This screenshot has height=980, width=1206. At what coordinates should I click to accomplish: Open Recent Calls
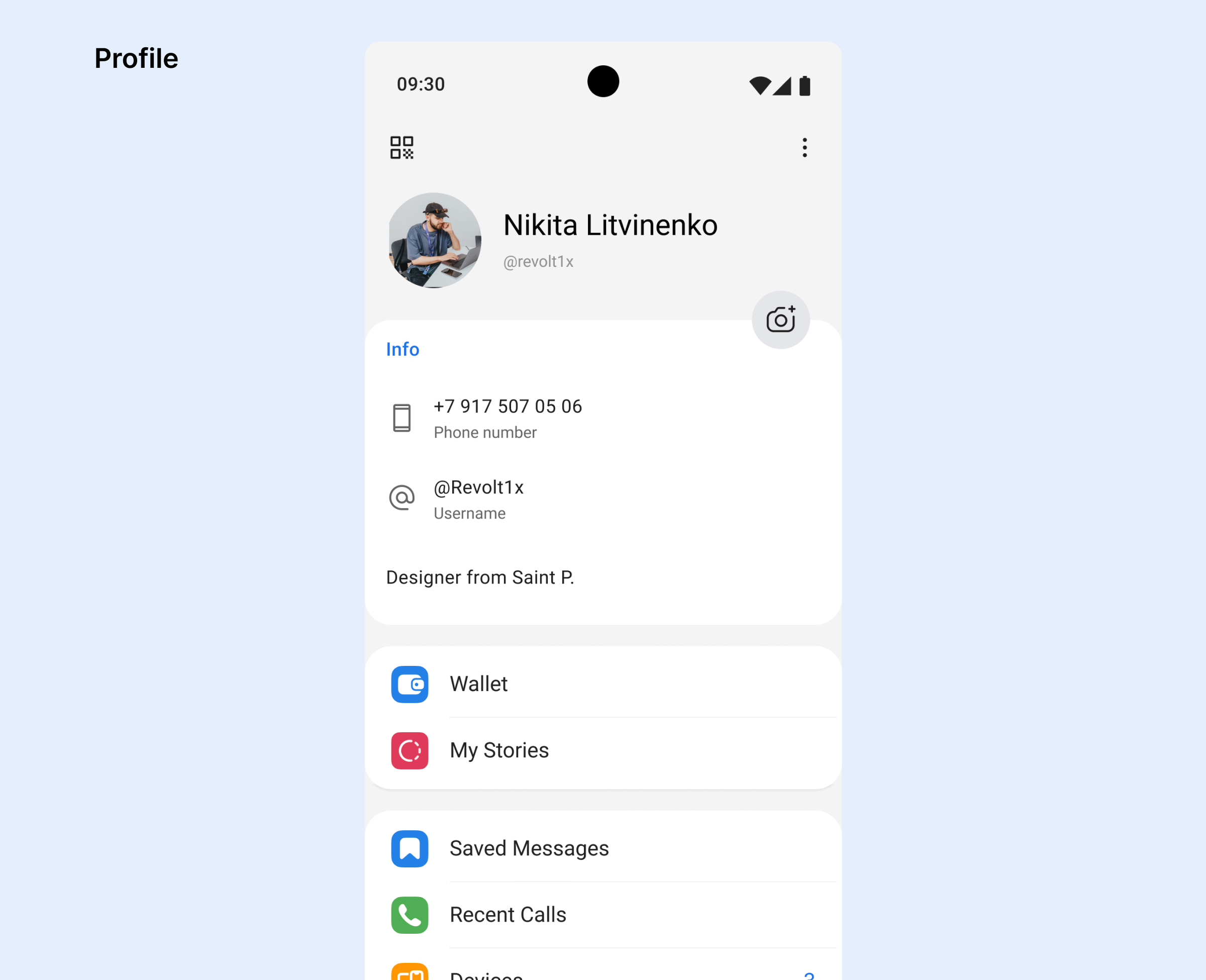pyautogui.click(x=602, y=915)
